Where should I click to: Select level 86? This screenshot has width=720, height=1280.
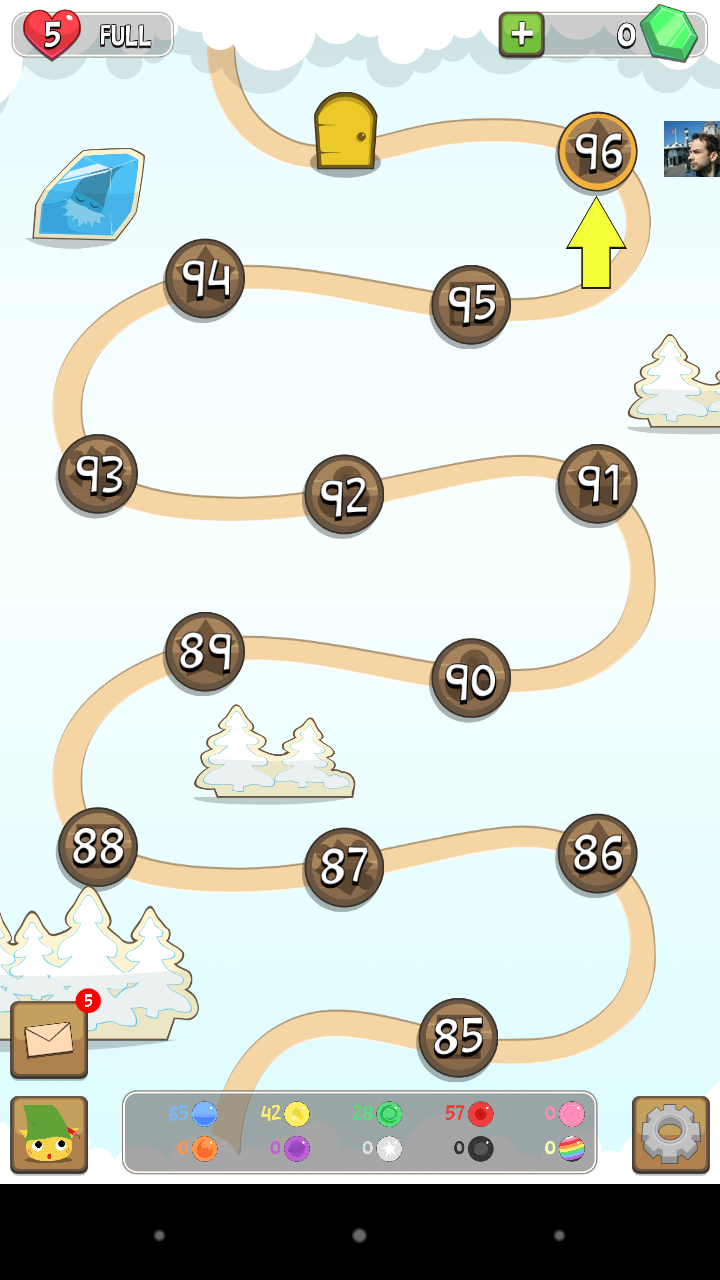point(597,853)
